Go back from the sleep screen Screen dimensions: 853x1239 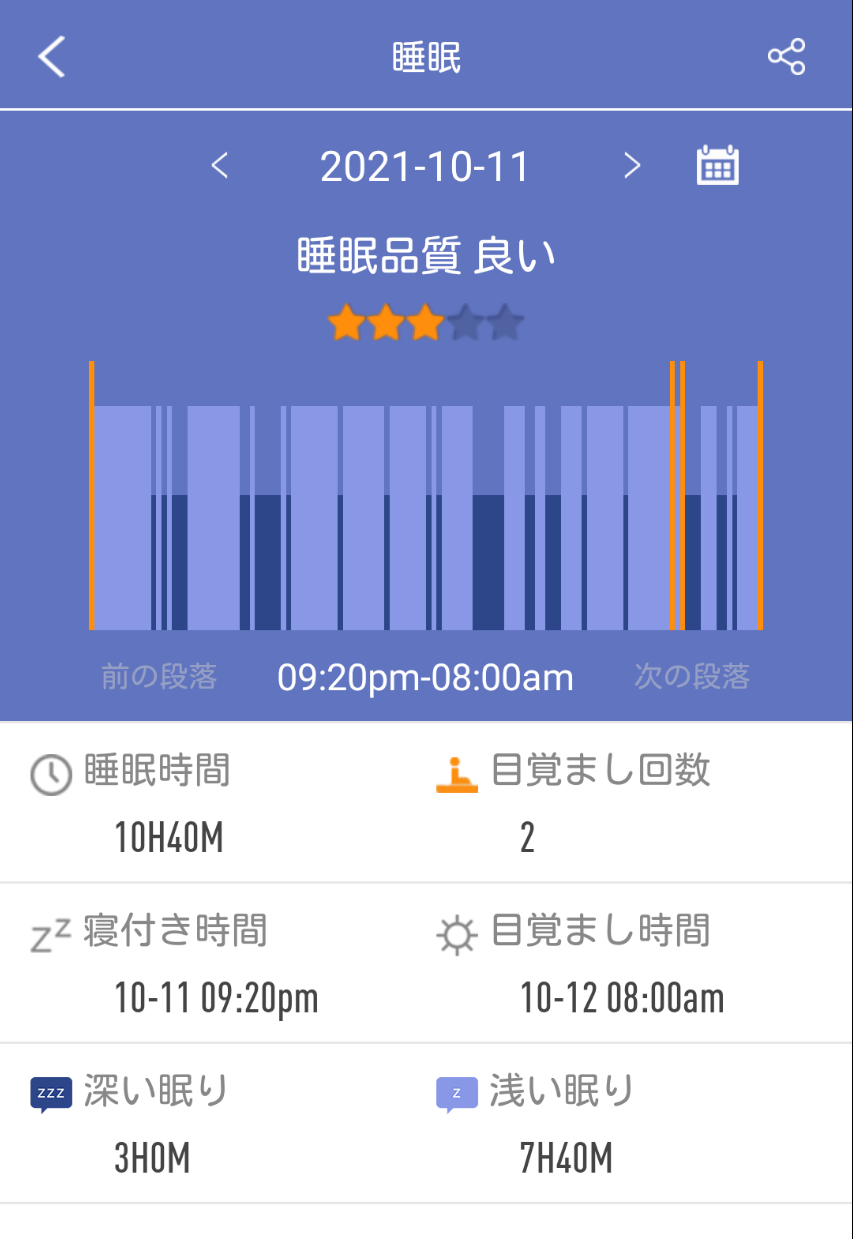pyautogui.click(x=52, y=57)
